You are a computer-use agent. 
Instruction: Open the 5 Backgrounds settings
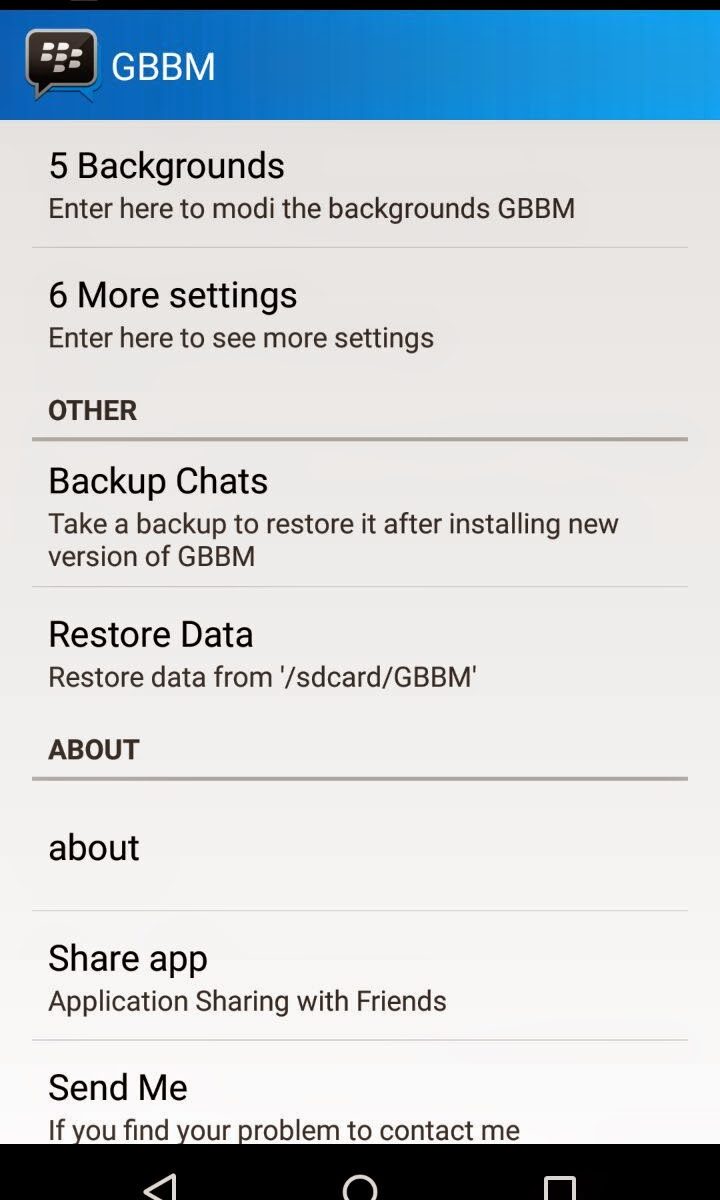pos(360,185)
